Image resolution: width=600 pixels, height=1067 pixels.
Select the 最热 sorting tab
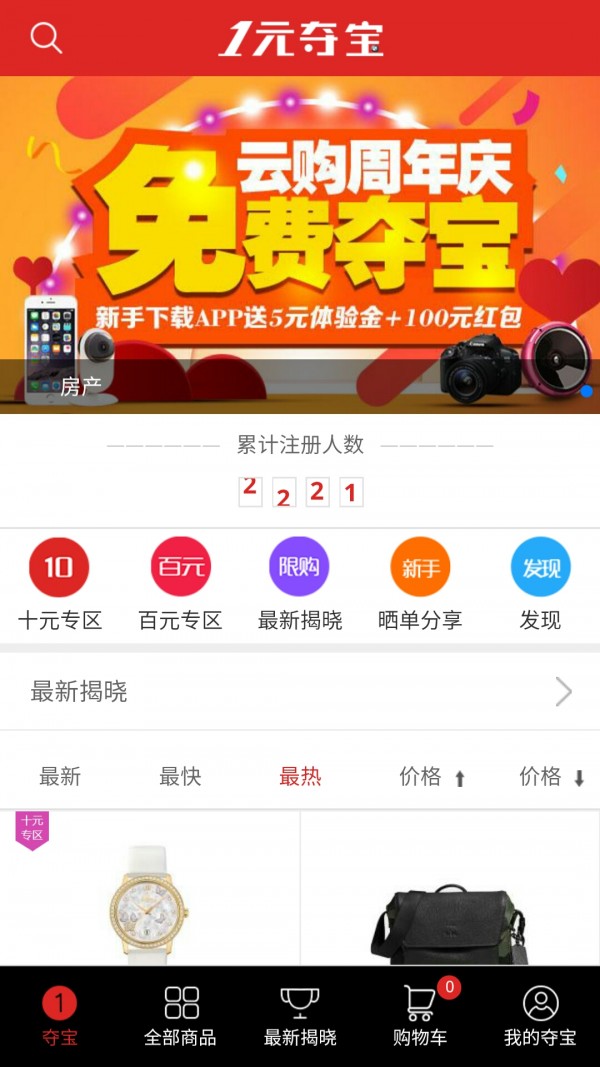(300, 777)
